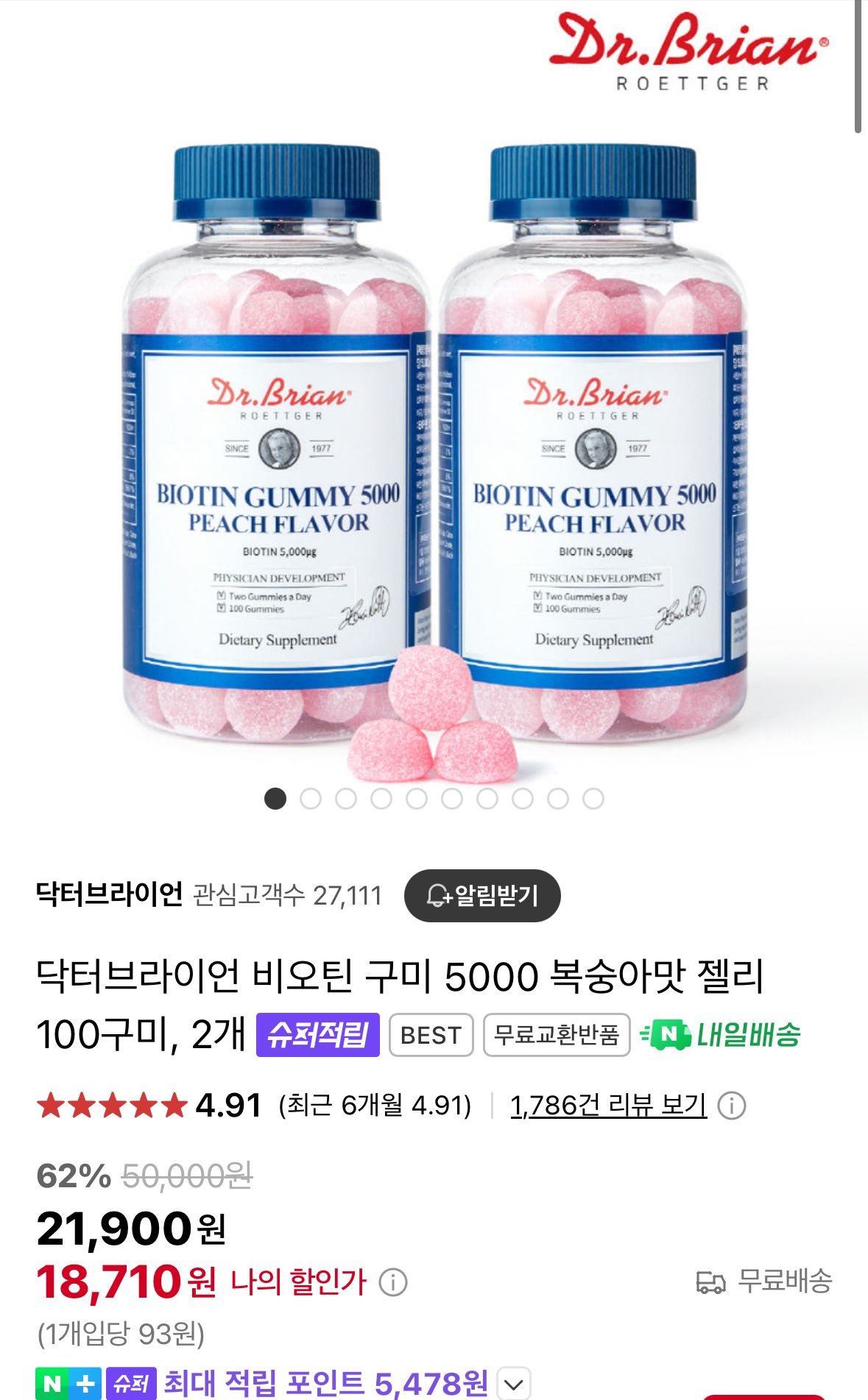Image resolution: width=868 pixels, height=1400 pixels.
Task: Open the info icon next to 나의 할인가
Action: 393,1282
